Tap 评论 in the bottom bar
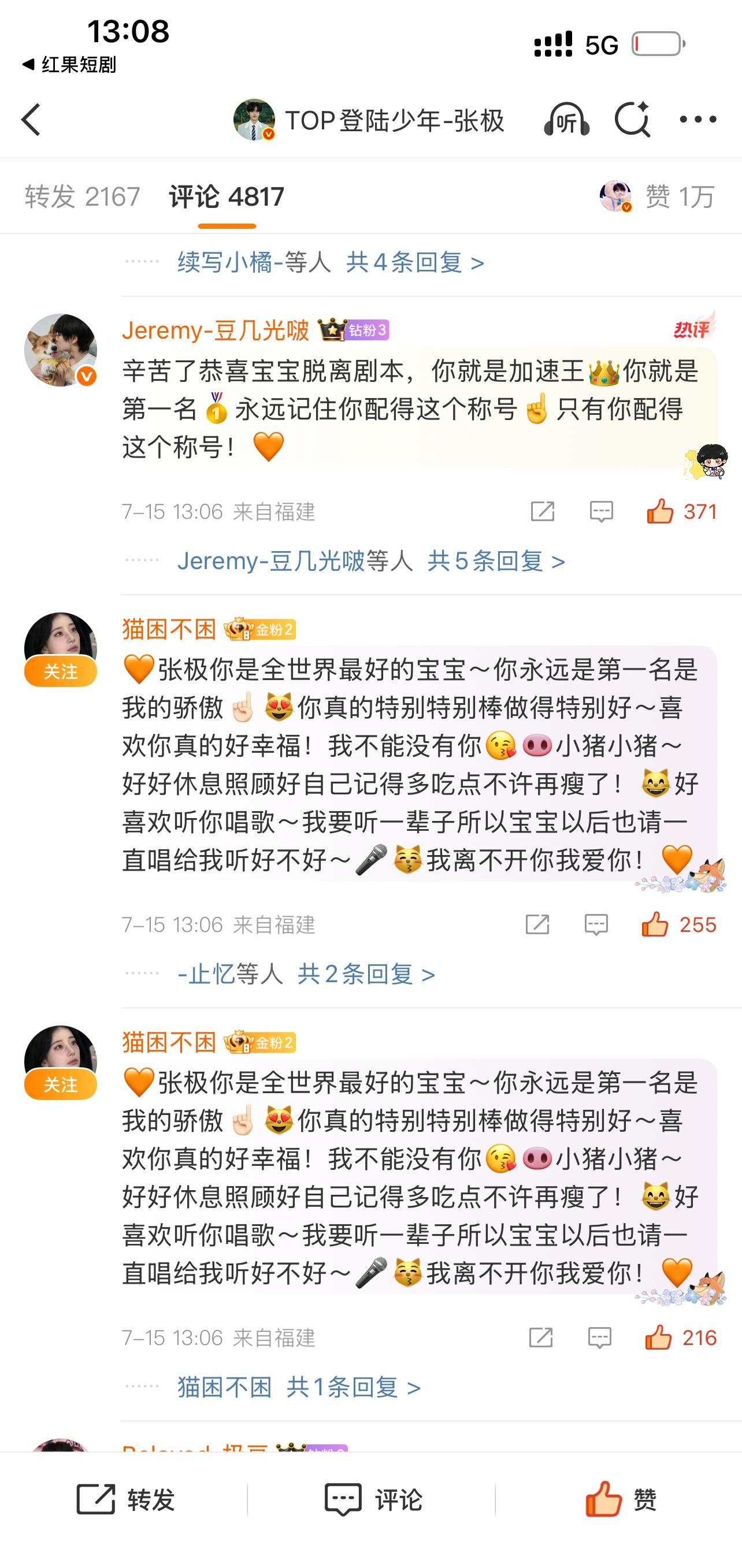This screenshot has width=742, height=1568. 373,1499
